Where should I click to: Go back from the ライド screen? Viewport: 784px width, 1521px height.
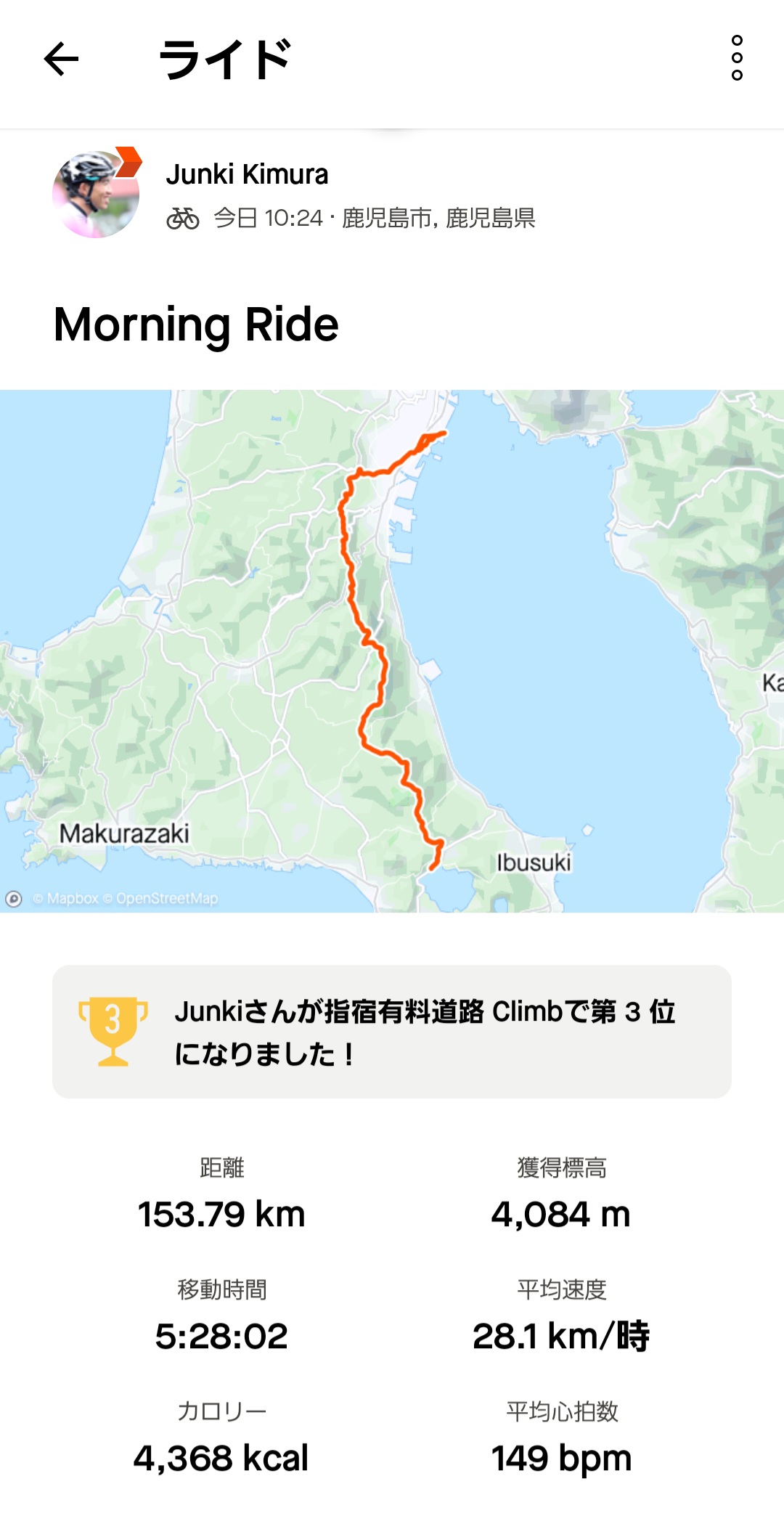pos(61,59)
